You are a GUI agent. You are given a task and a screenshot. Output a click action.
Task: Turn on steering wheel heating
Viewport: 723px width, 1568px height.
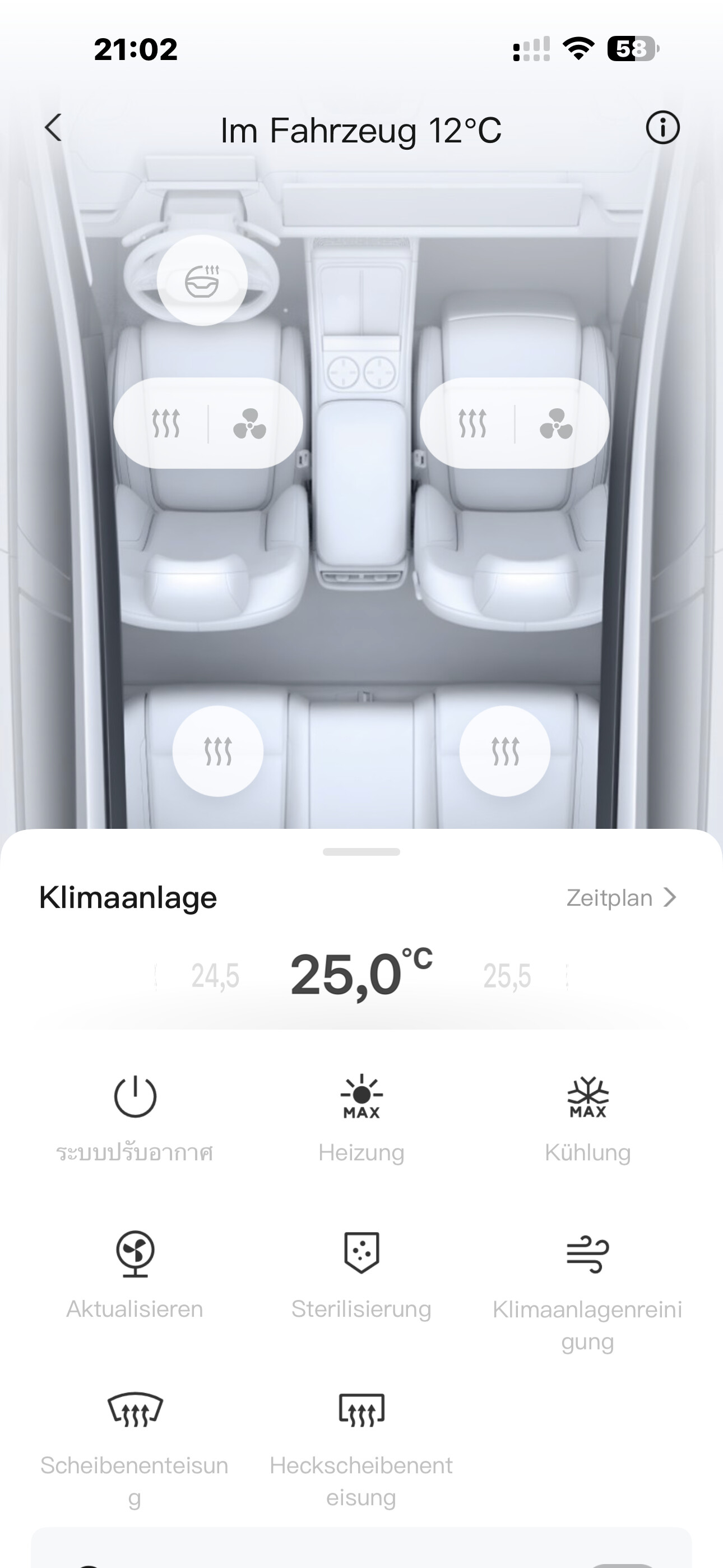point(202,280)
